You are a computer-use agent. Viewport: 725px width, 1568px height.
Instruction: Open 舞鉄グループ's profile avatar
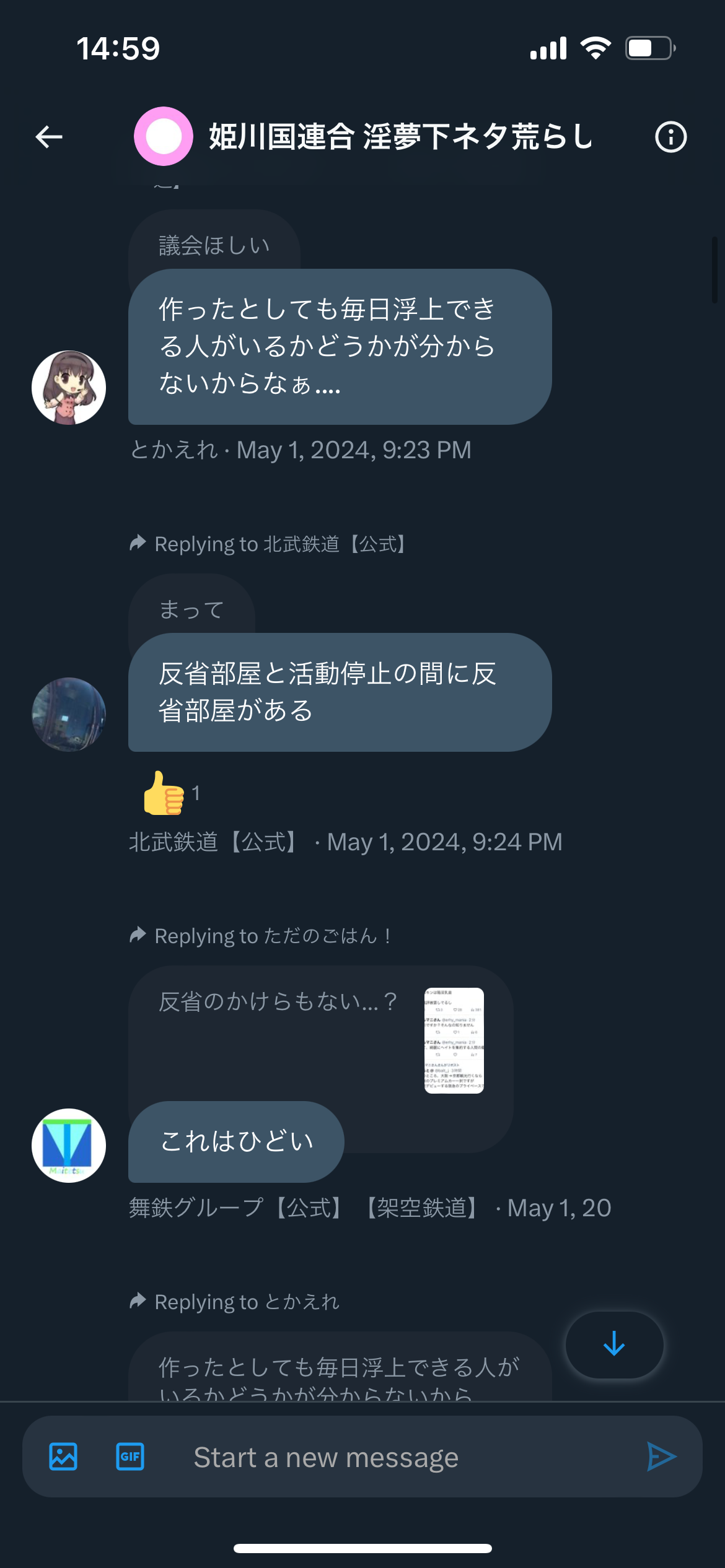pyautogui.click(x=69, y=1146)
